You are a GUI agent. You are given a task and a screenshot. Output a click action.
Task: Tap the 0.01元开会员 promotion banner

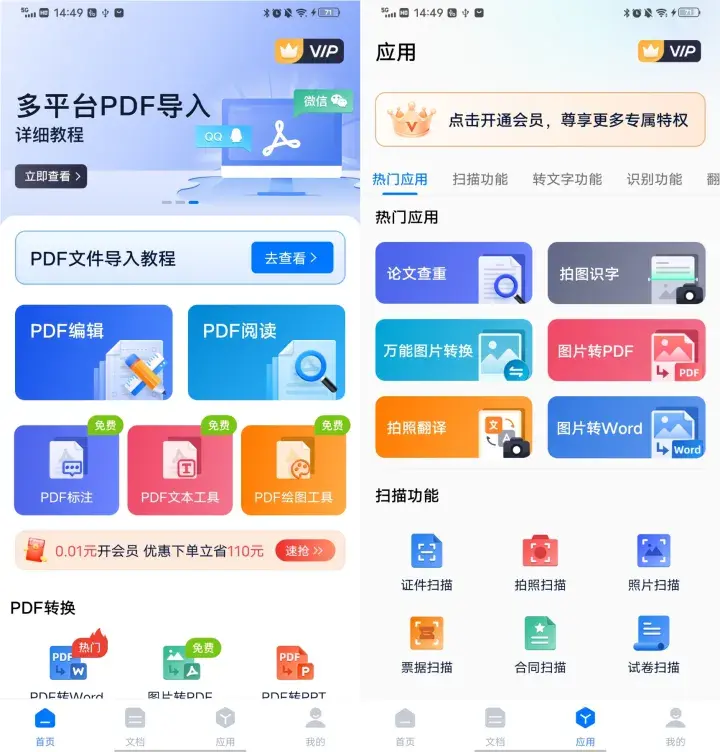[x=180, y=550]
